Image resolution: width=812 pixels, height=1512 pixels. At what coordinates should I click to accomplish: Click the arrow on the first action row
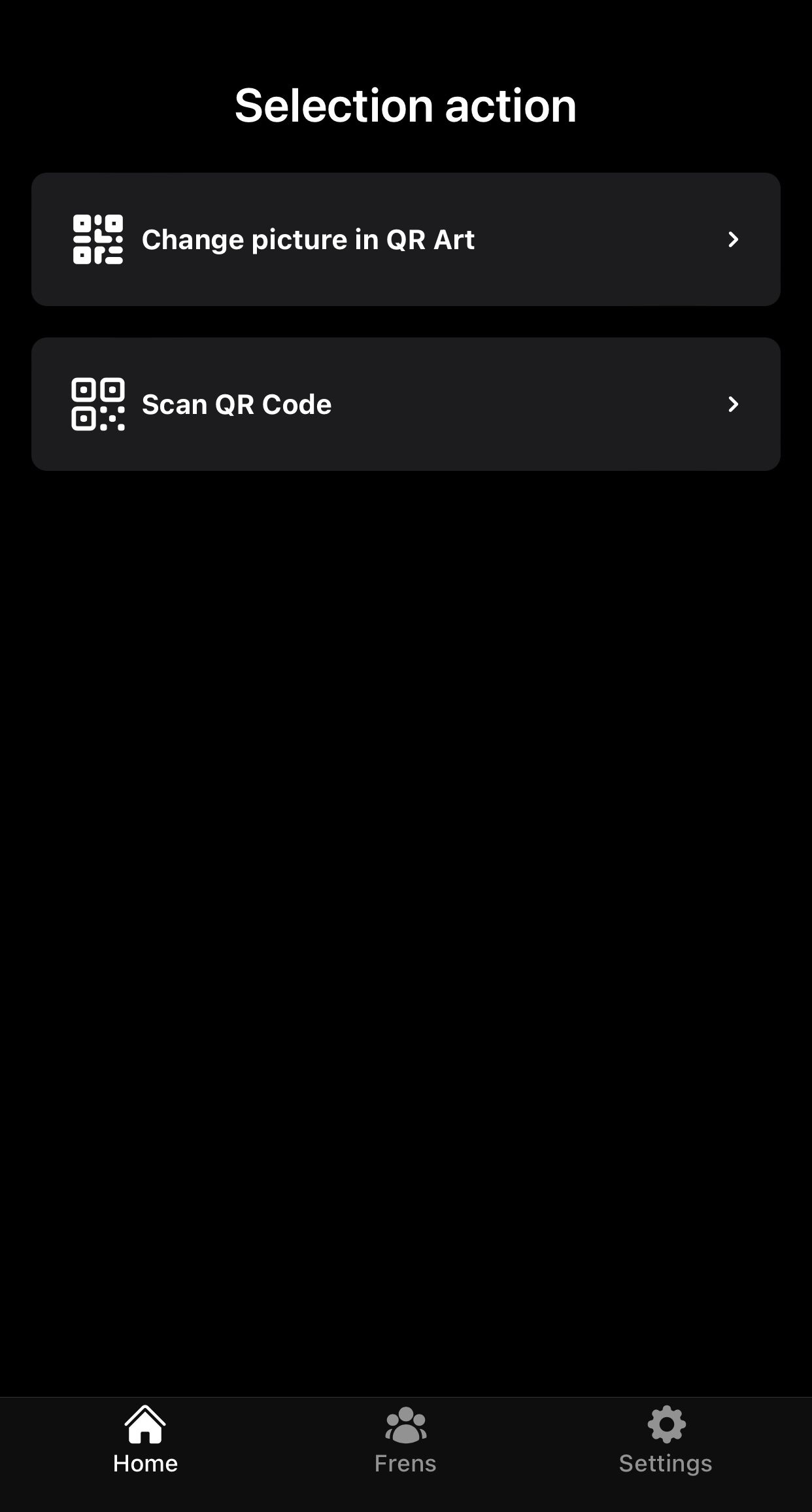coord(734,239)
